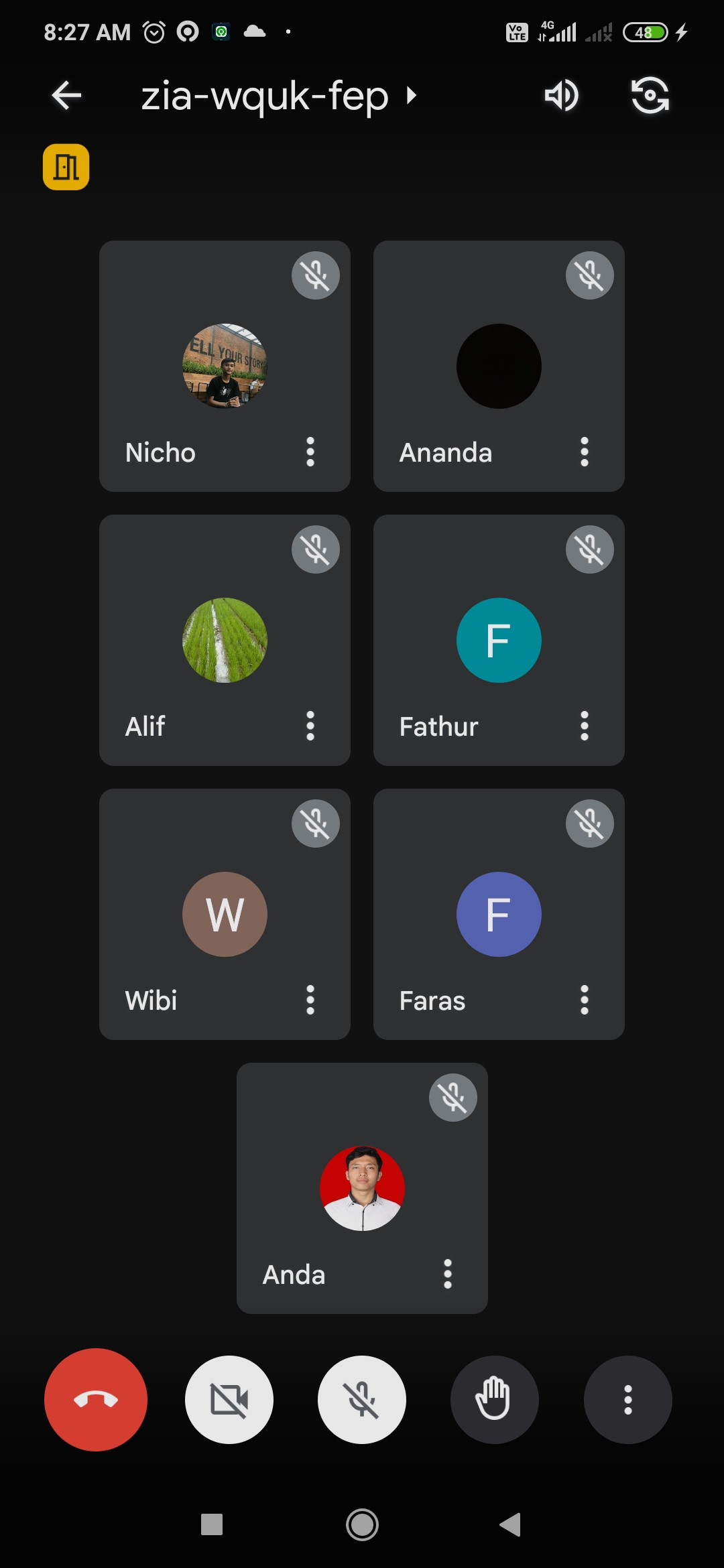Switch the camera
Image resolution: width=724 pixels, height=1568 pixels.
click(650, 95)
